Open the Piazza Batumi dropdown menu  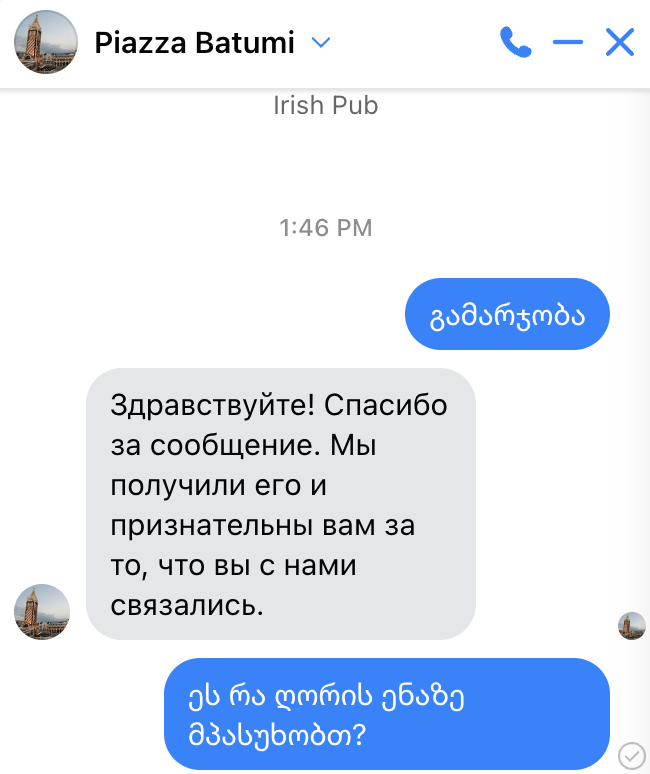click(x=320, y=42)
